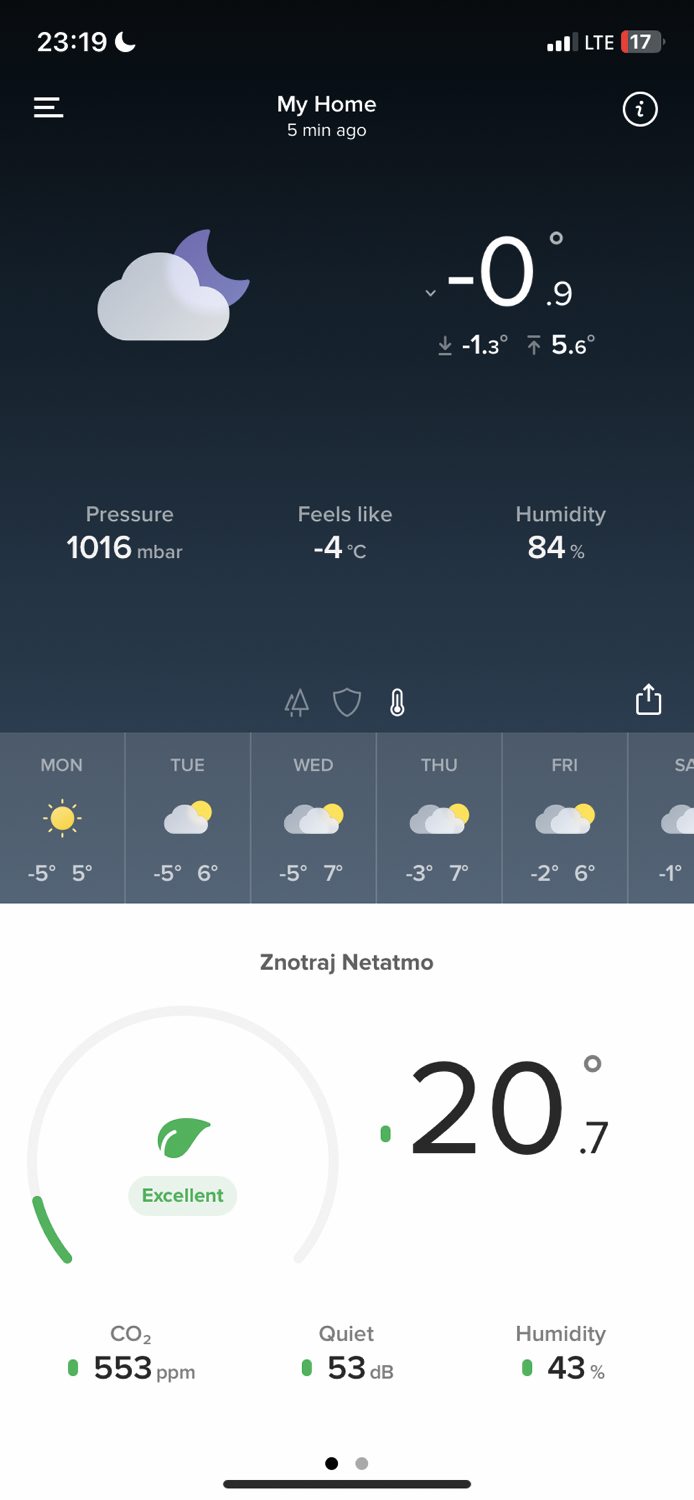Open the indoor CO2 reading

tap(131, 1353)
